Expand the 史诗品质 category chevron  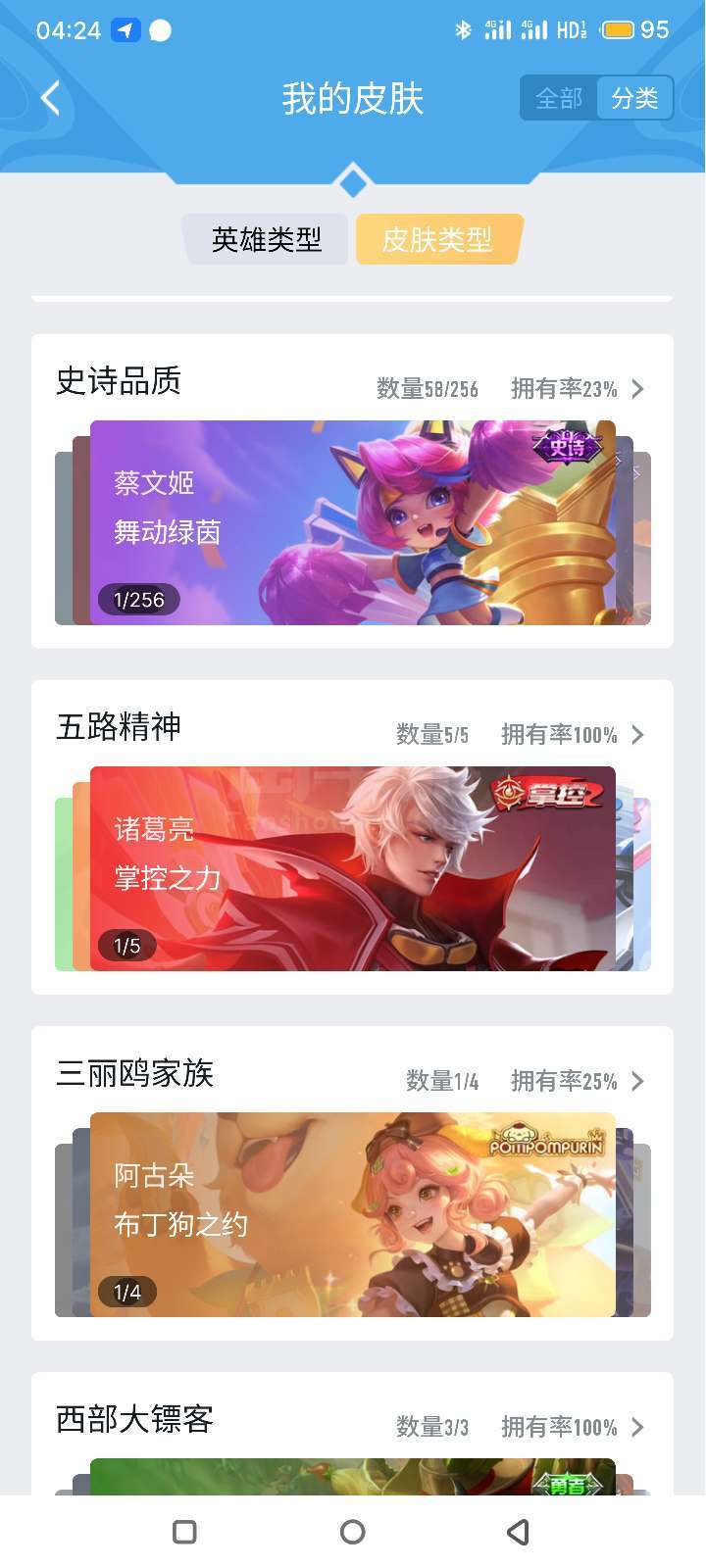pos(637,389)
